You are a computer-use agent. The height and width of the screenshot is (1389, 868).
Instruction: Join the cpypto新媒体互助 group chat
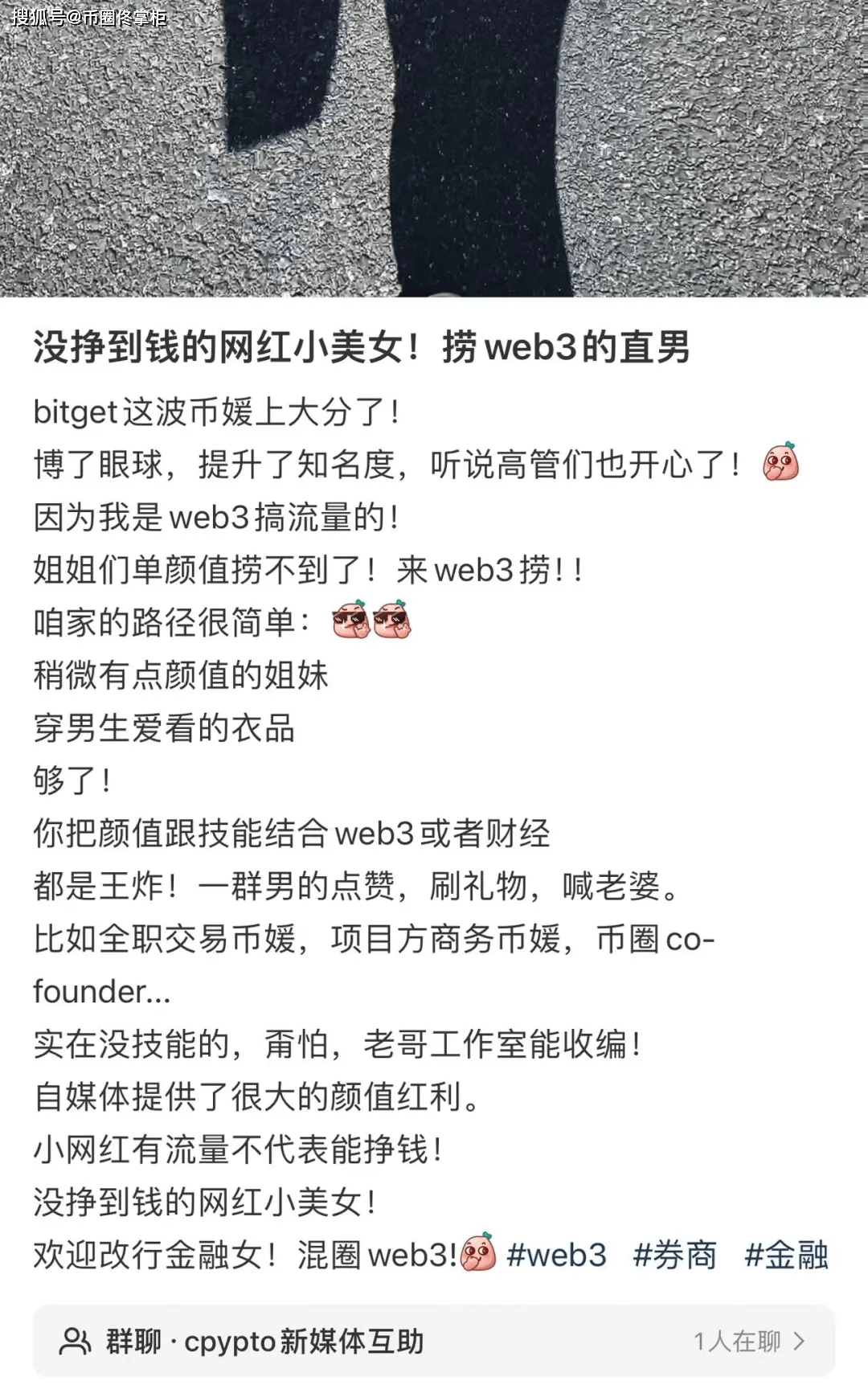(434, 1342)
